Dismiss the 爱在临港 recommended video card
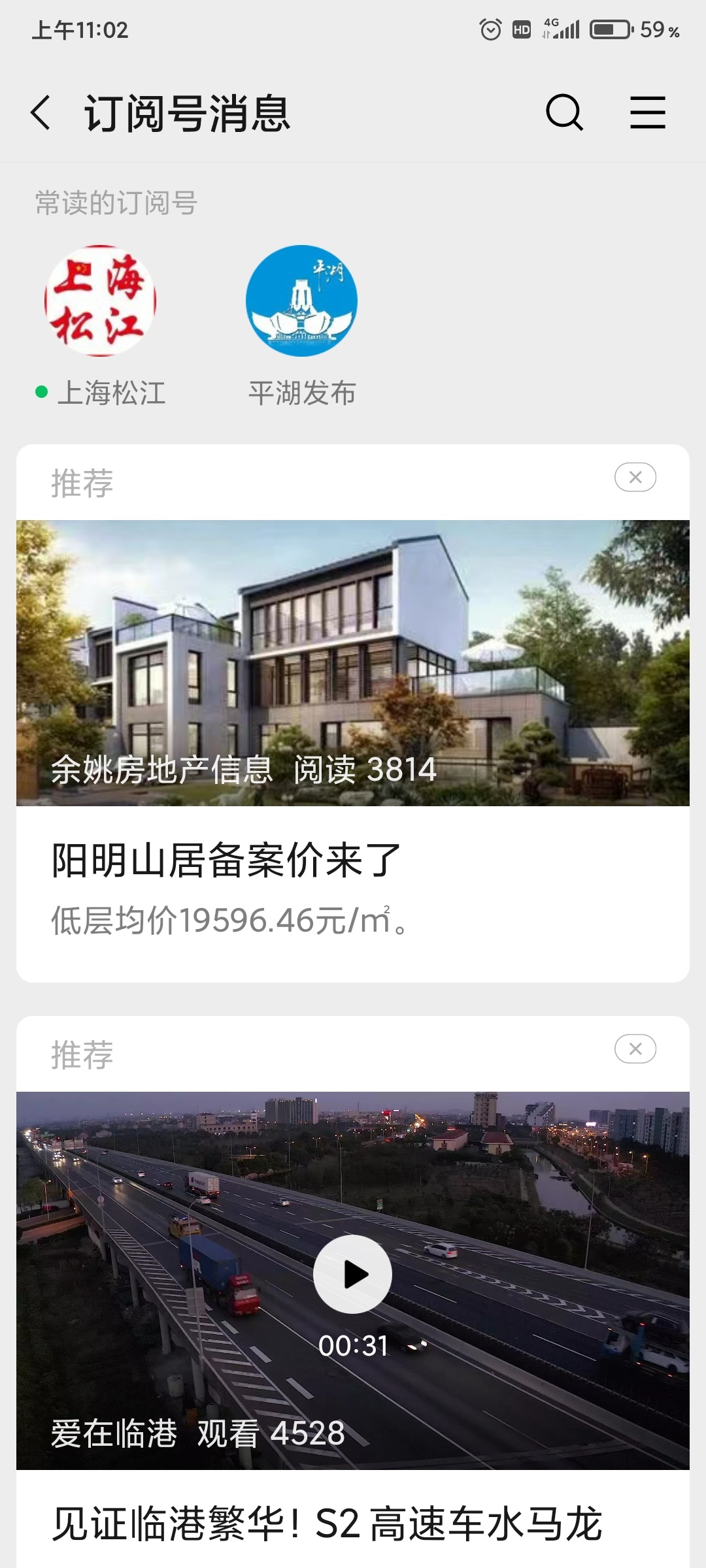706x1568 pixels. coord(635,1049)
